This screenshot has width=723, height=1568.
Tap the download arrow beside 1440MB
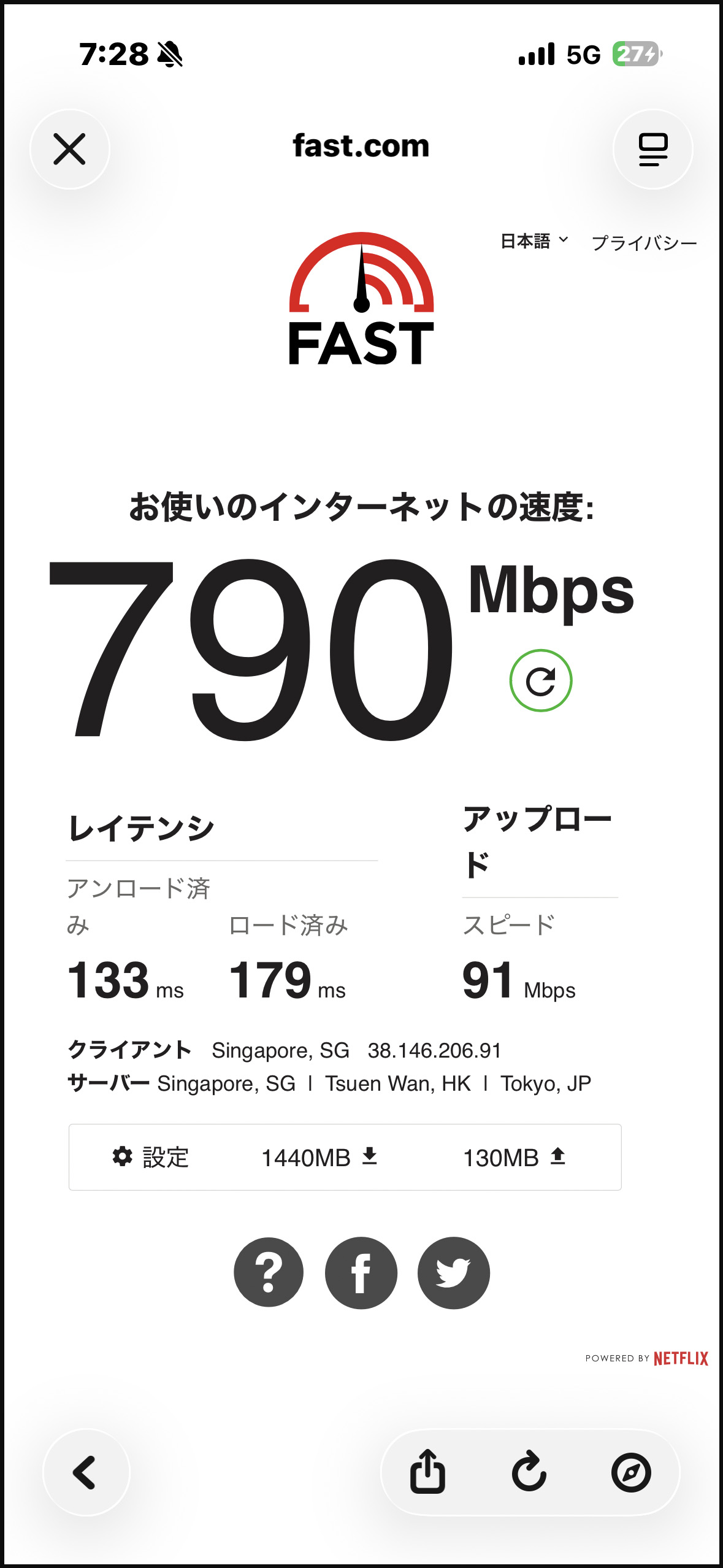point(370,1157)
